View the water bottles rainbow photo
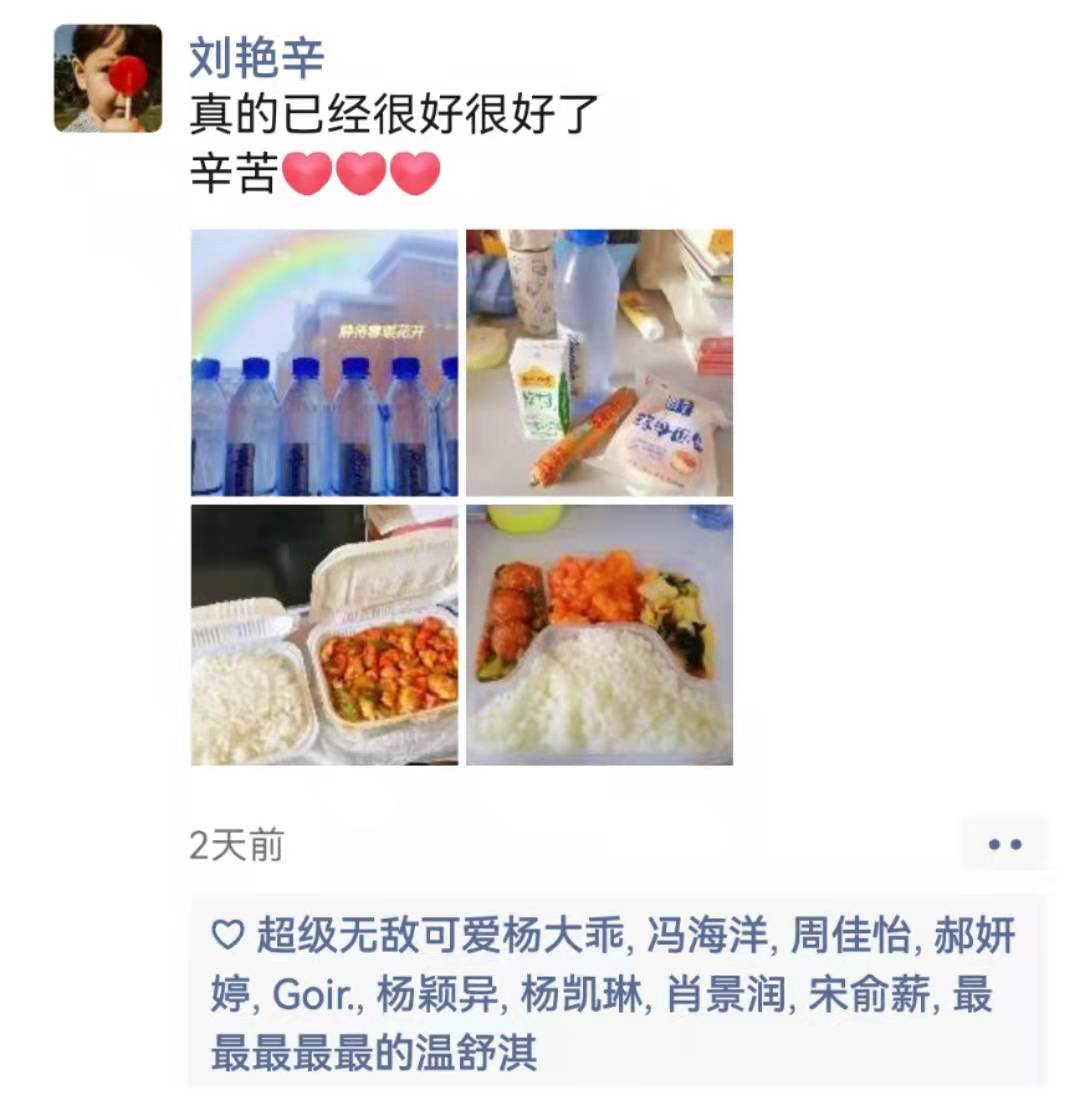Screen dimensions: 1080x1120 [324, 363]
